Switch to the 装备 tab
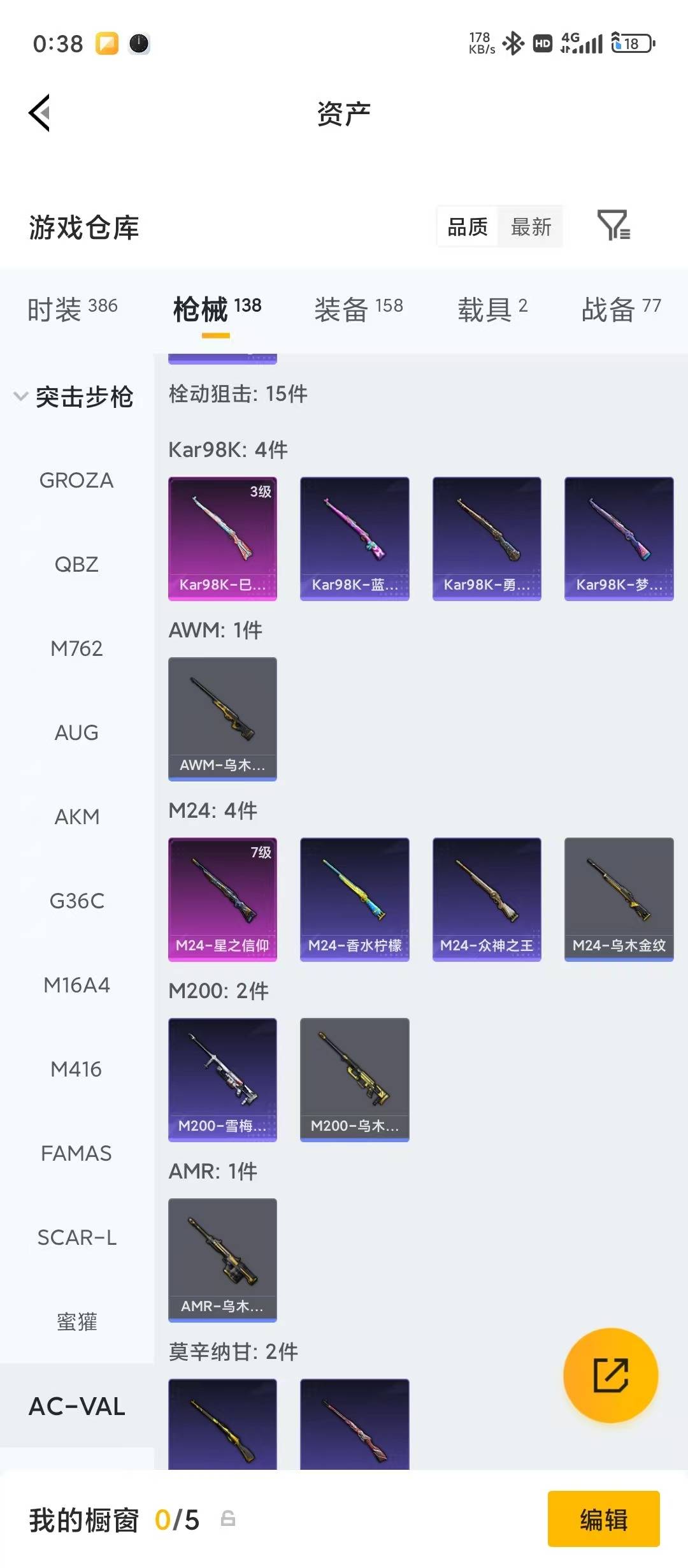The width and height of the screenshot is (688, 1568). tap(358, 309)
